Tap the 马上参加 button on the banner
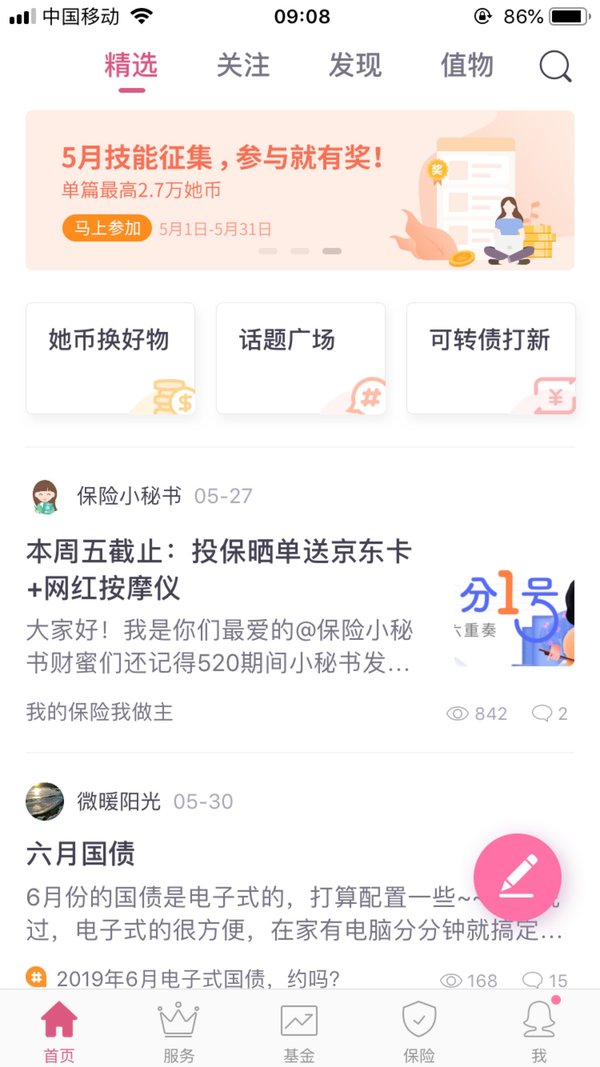 point(106,228)
